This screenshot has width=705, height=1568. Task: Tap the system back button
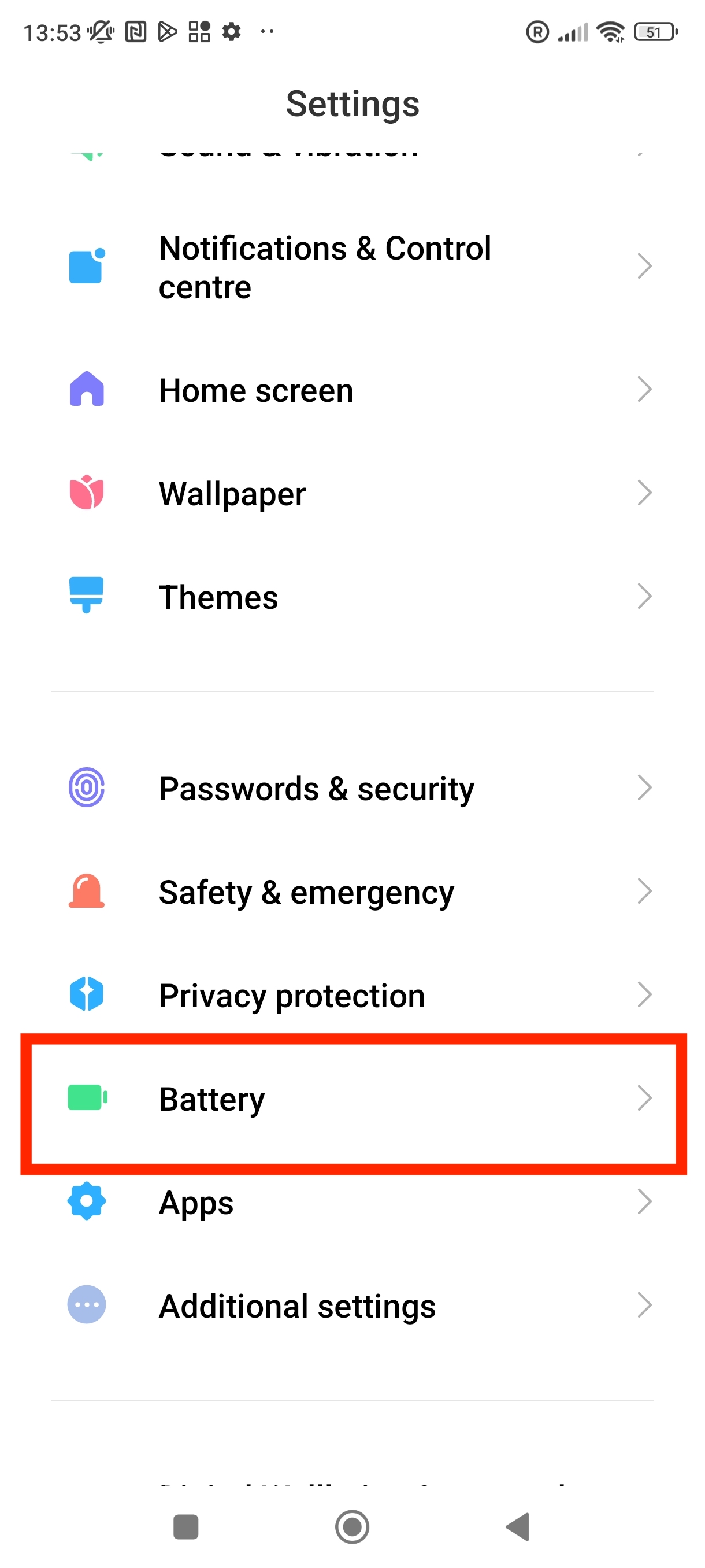coord(518,1526)
